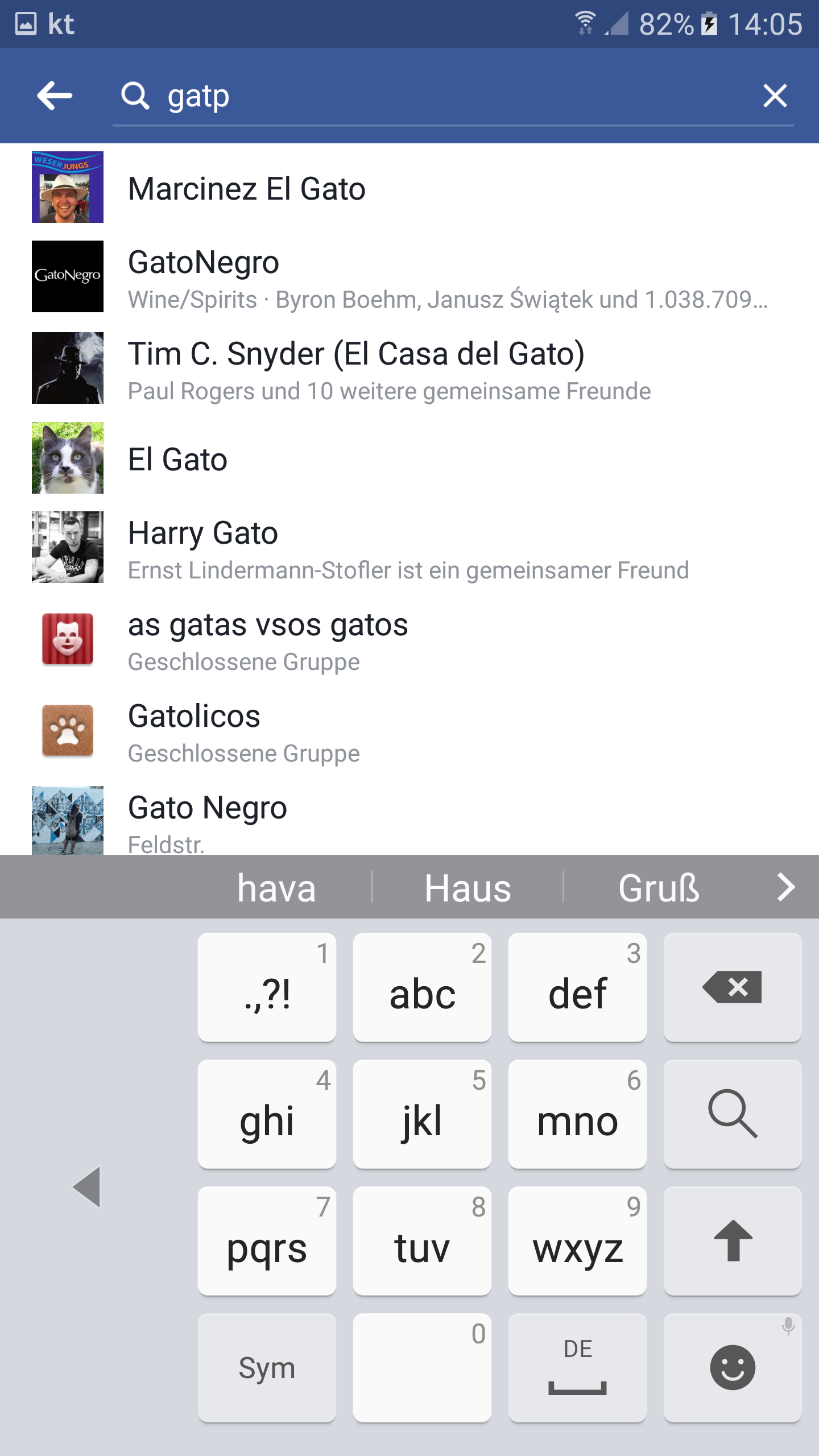Open the emoji keyboard
The height and width of the screenshot is (1456, 819).
pos(733,1368)
